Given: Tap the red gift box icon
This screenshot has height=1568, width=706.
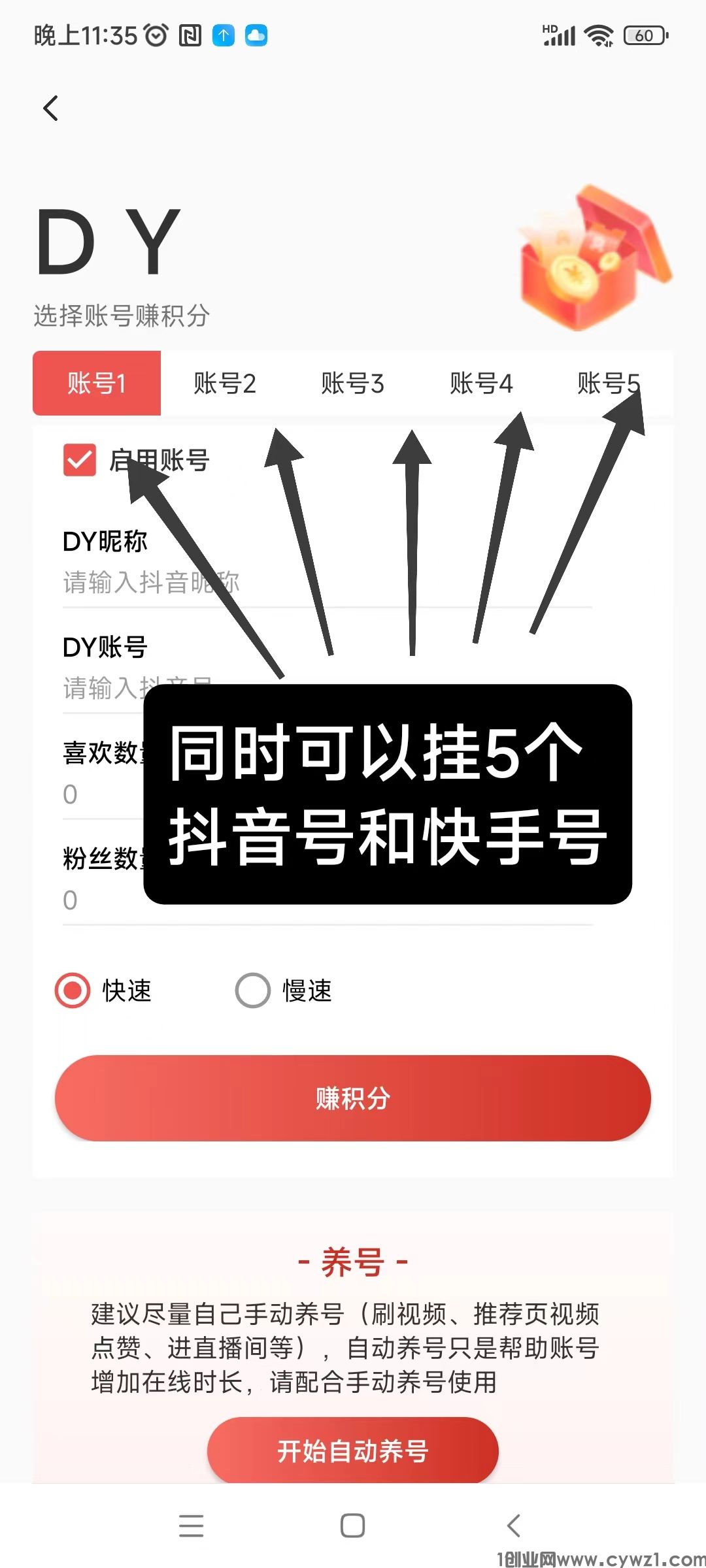Looking at the screenshot, I should [x=589, y=256].
